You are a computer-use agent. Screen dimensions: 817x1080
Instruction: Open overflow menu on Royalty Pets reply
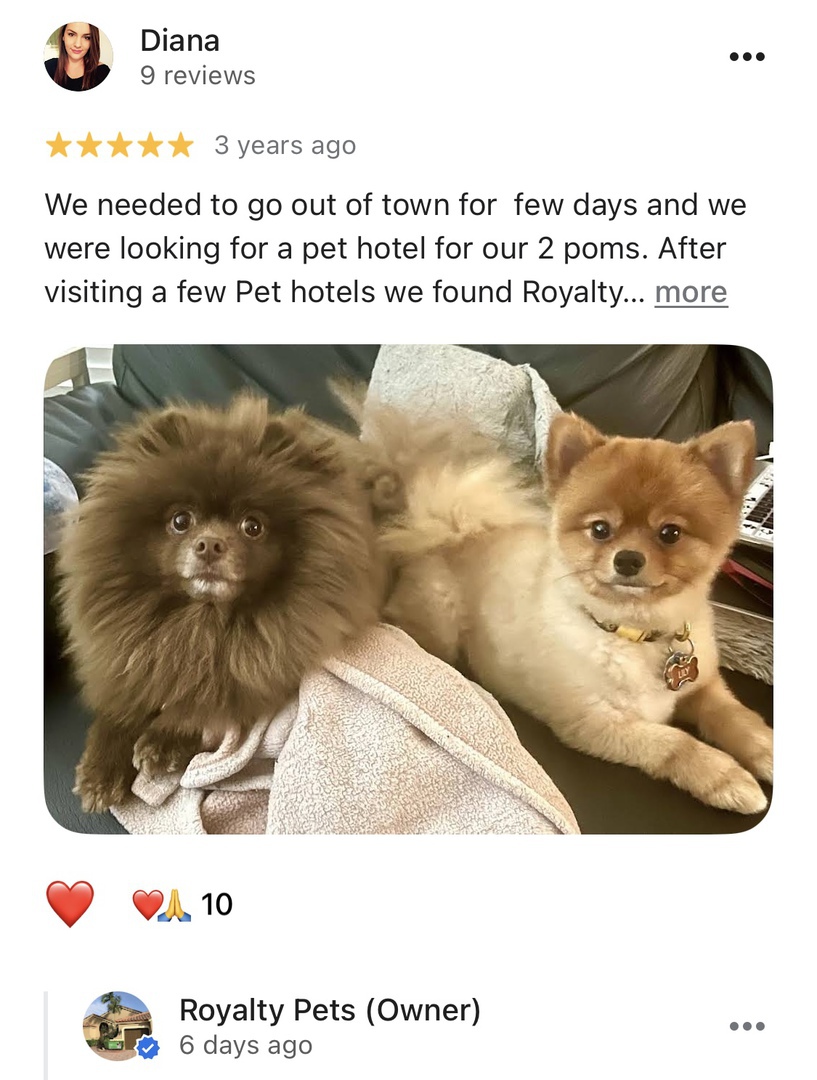(746, 1026)
